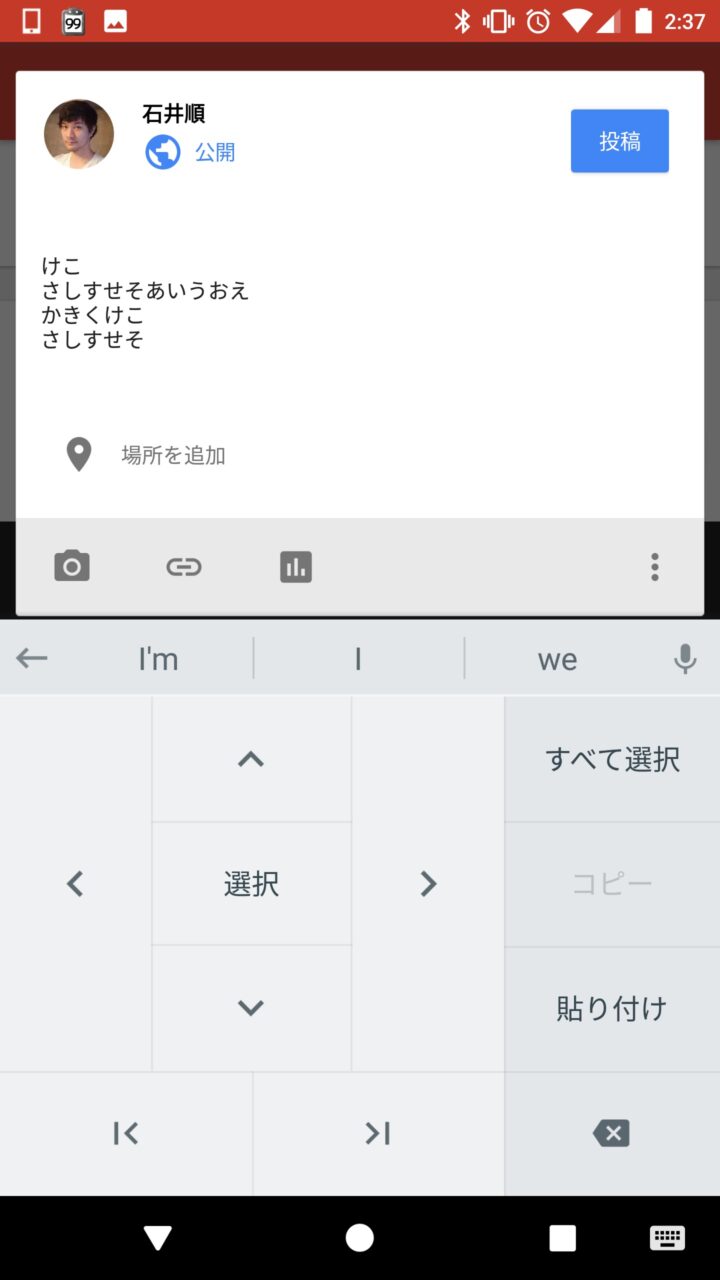Image resolution: width=720 pixels, height=1280 pixels.
Task: Attach a photo with the camera icon
Action: click(72, 567)
